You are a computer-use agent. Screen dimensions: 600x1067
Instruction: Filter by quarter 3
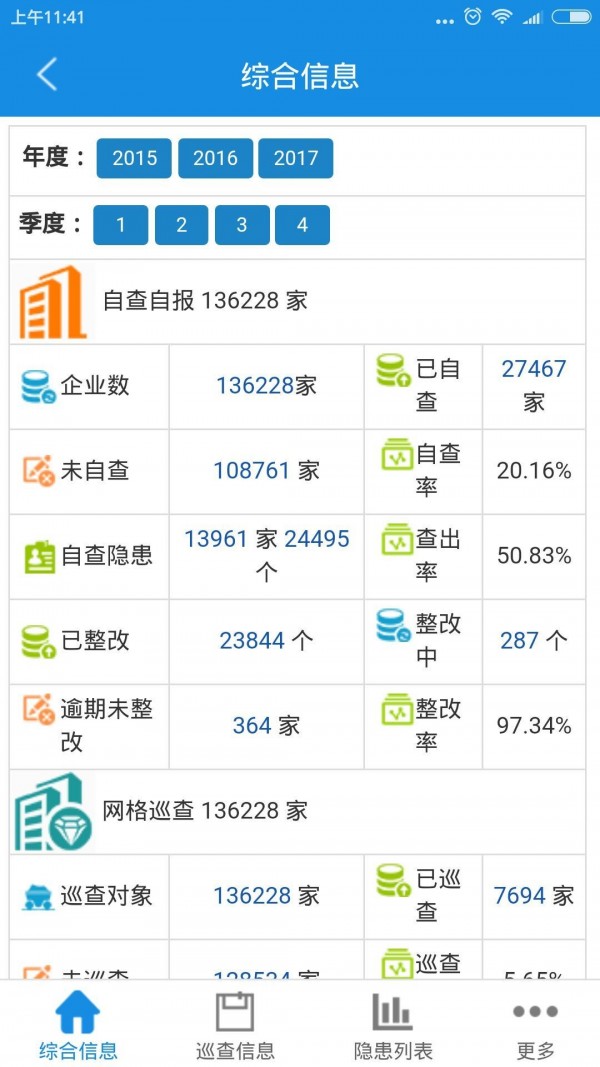click(241, 225)
